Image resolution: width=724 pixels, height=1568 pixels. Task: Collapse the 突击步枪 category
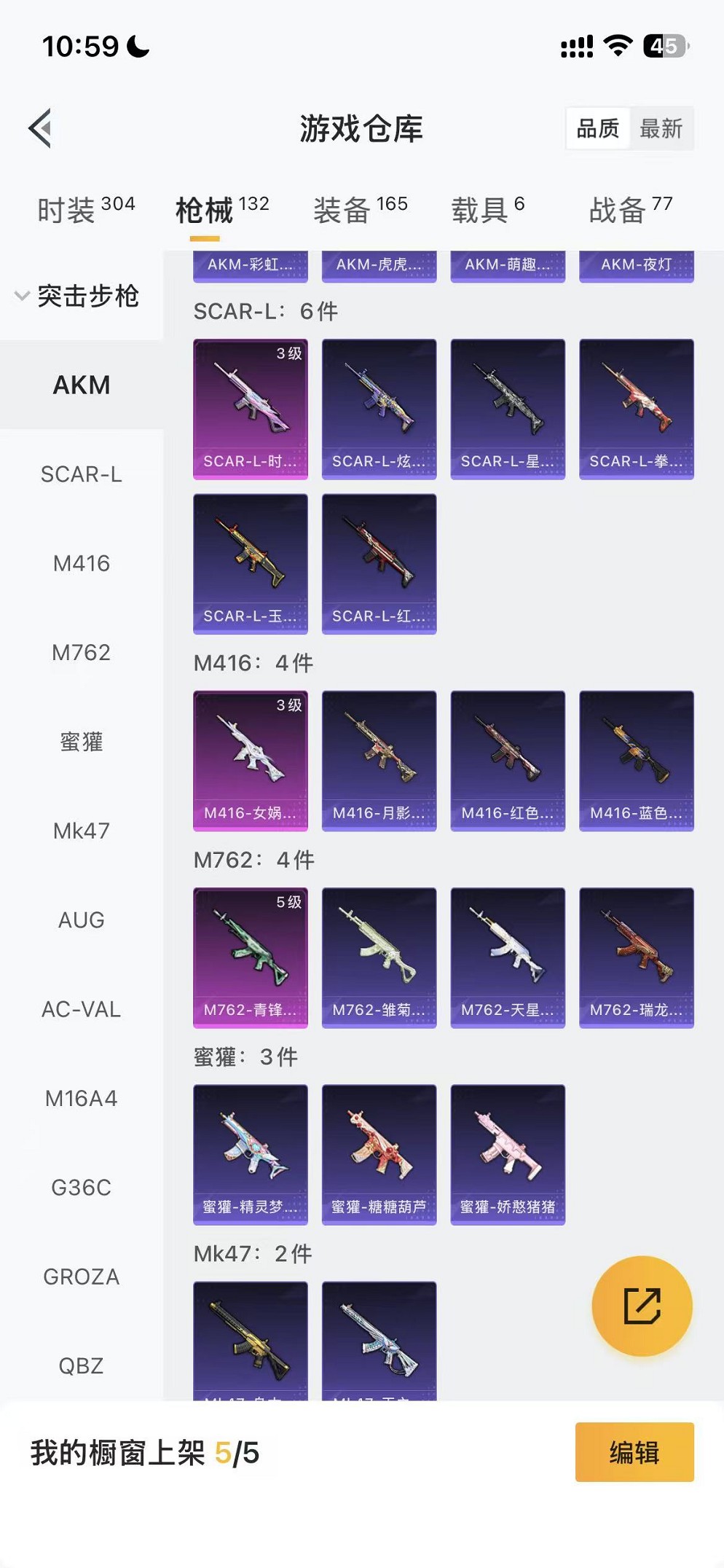click(x=77, y=296)
